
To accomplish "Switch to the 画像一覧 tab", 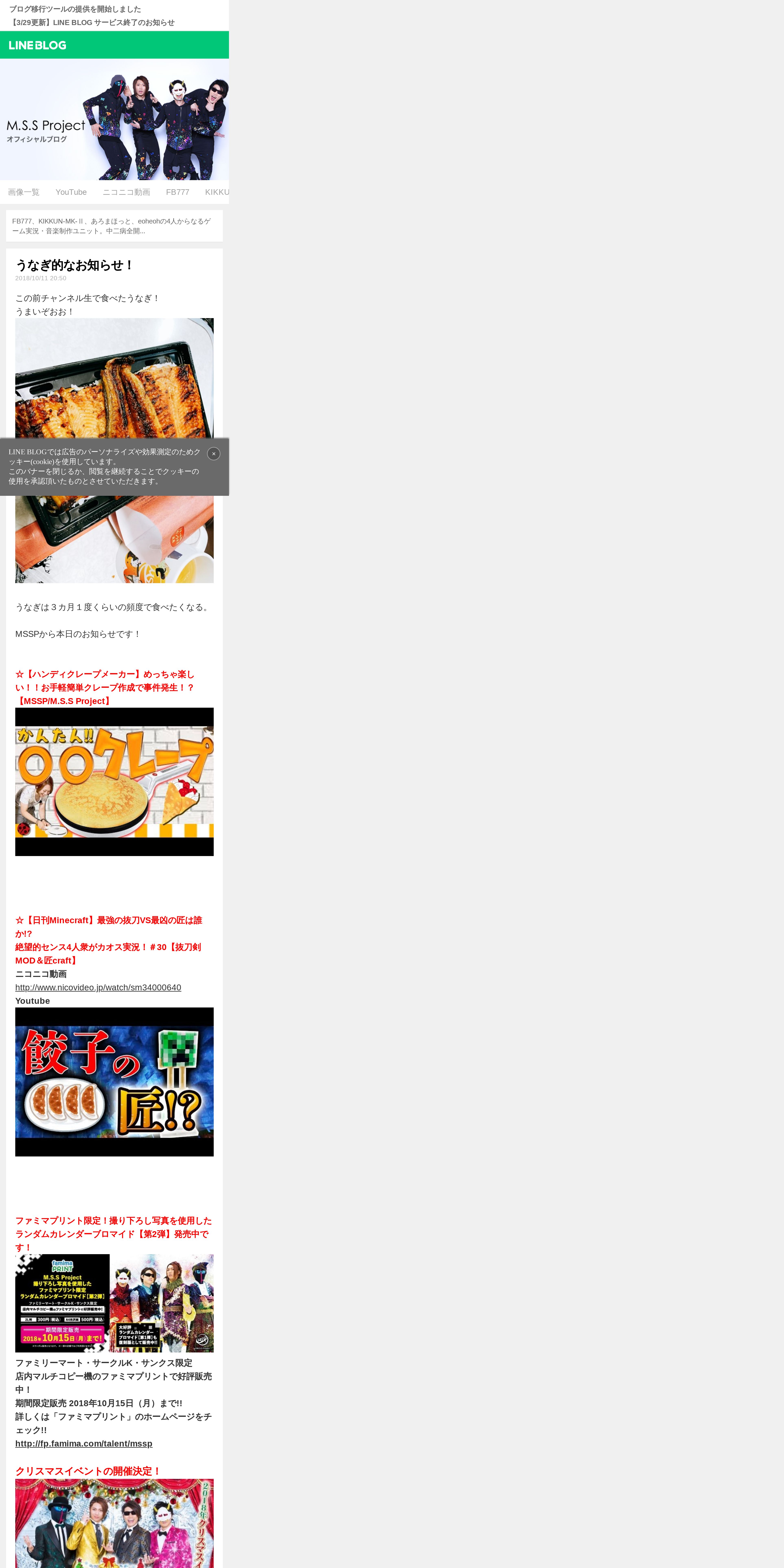I will 24,192.
